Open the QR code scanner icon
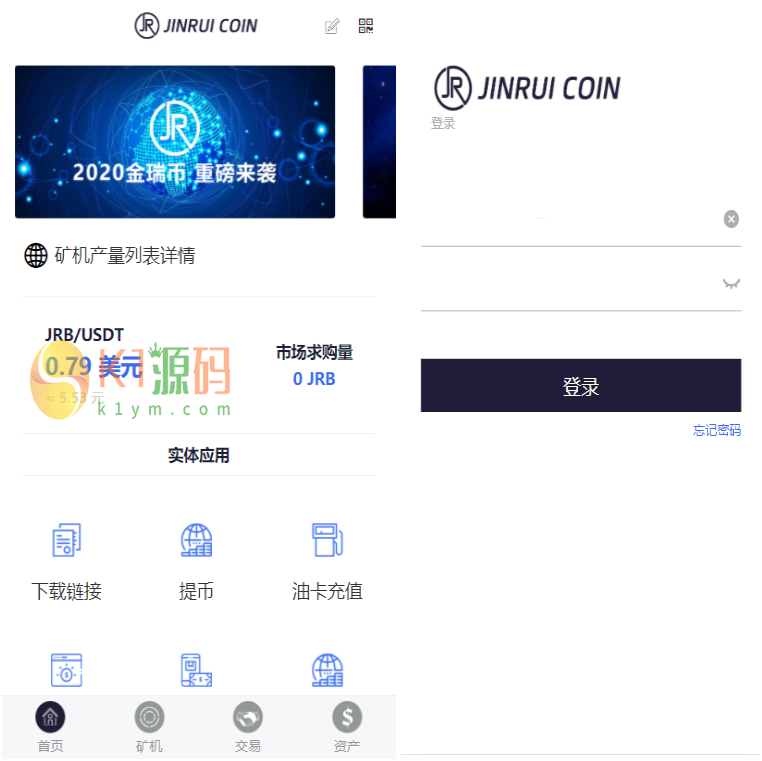 (x=365, y=26)
